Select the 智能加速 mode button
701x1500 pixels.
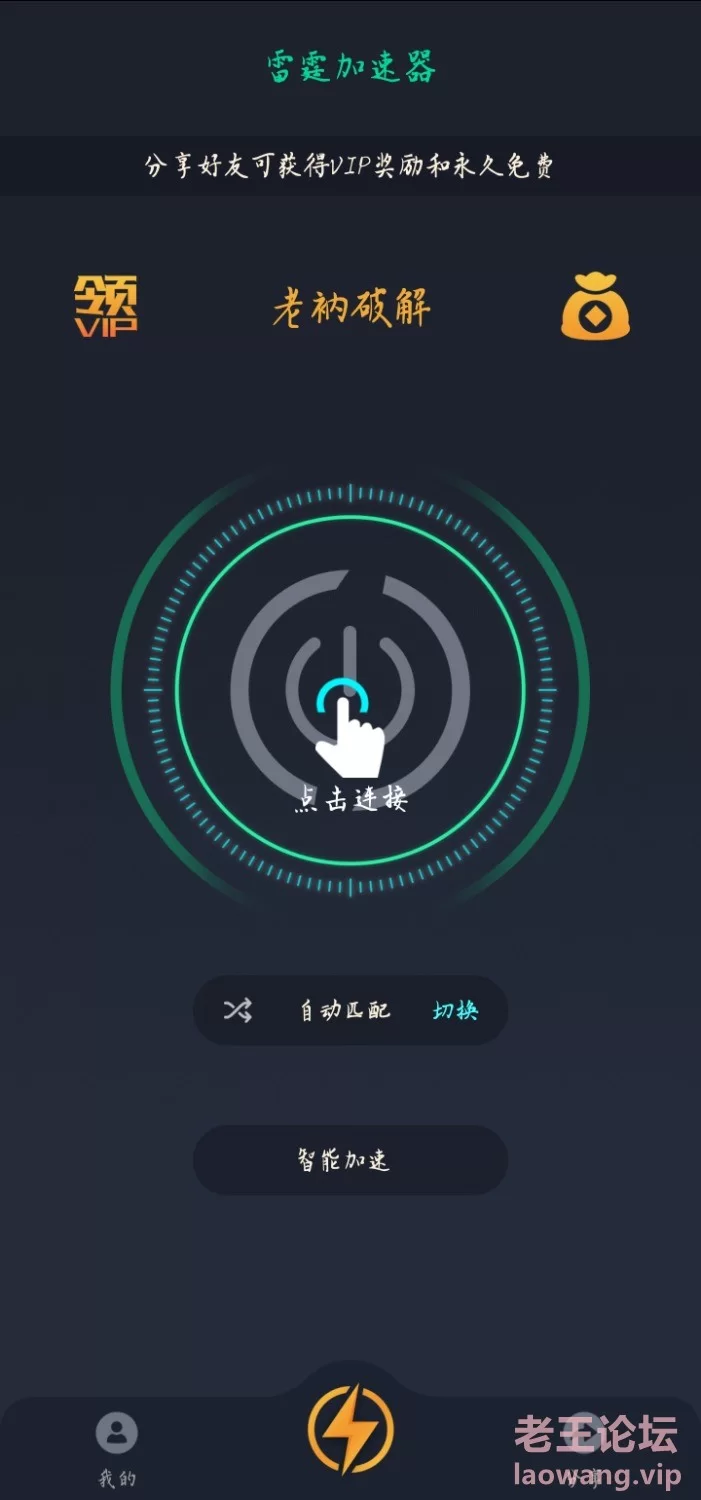(x=350, y=1160)
